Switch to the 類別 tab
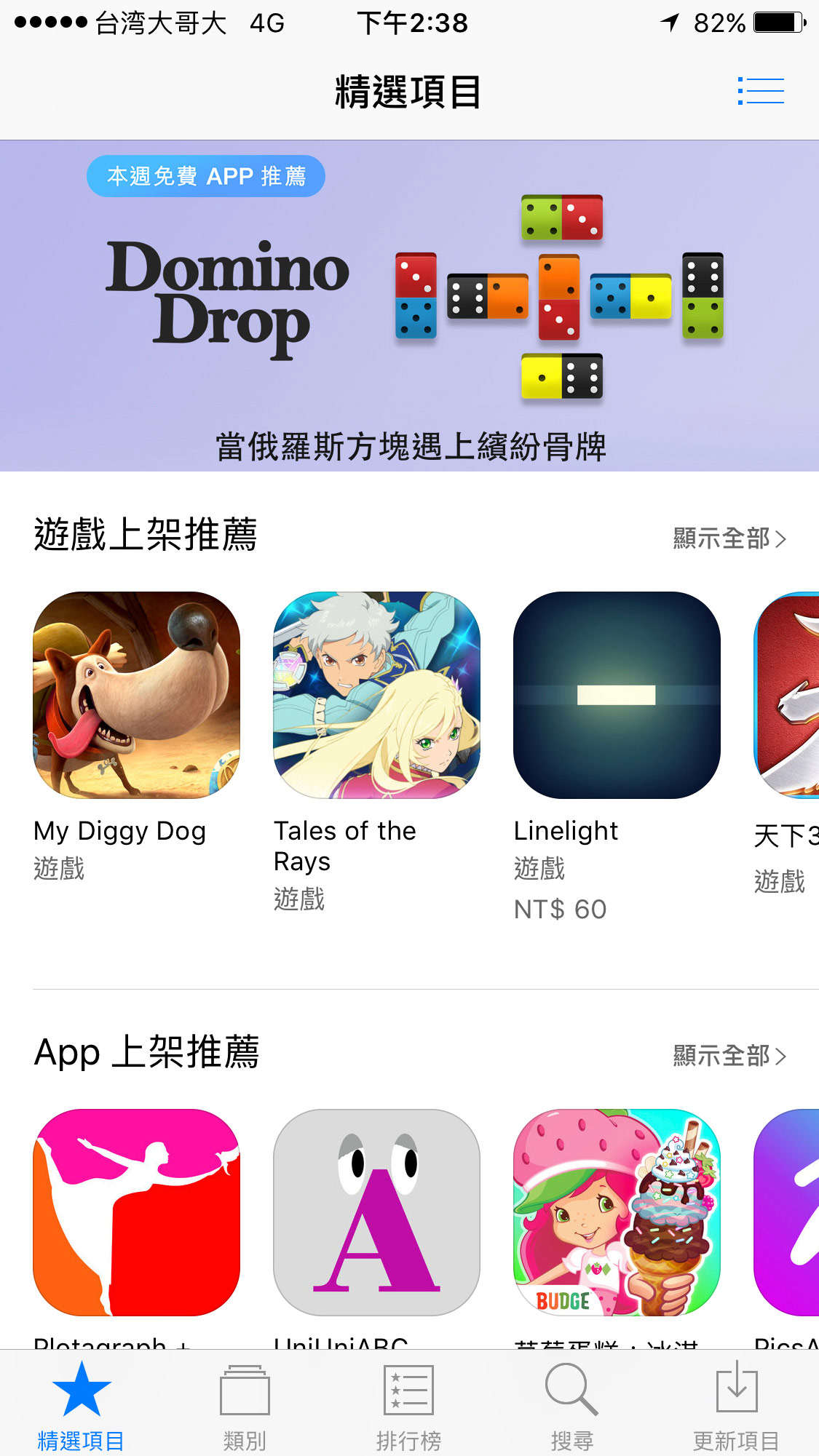Image resolution: width=819 pixels, height=1456 pixels. point(245,1406)
